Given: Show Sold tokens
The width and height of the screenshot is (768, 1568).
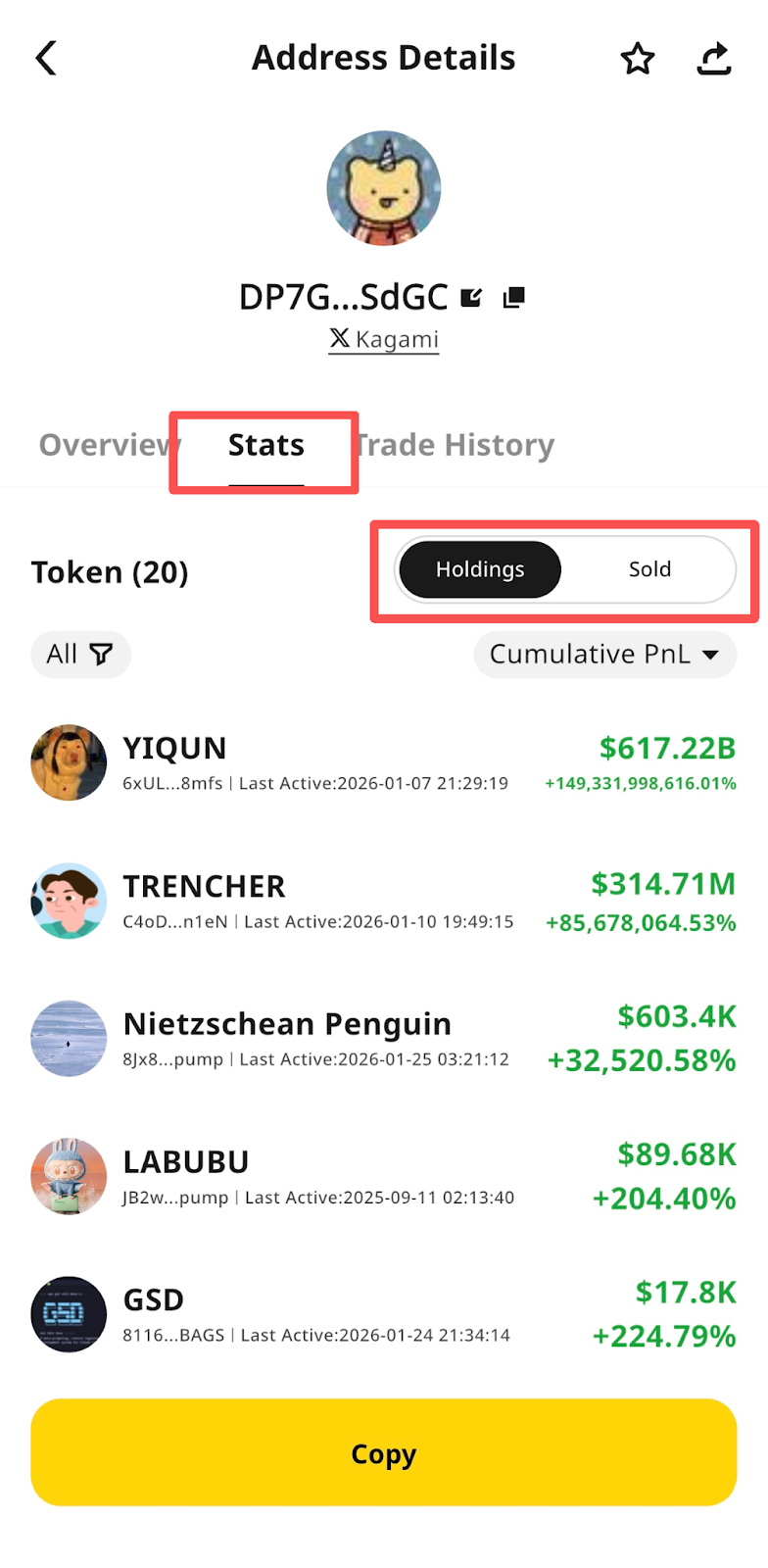Looking at the screenshot, I should [649, 569].
